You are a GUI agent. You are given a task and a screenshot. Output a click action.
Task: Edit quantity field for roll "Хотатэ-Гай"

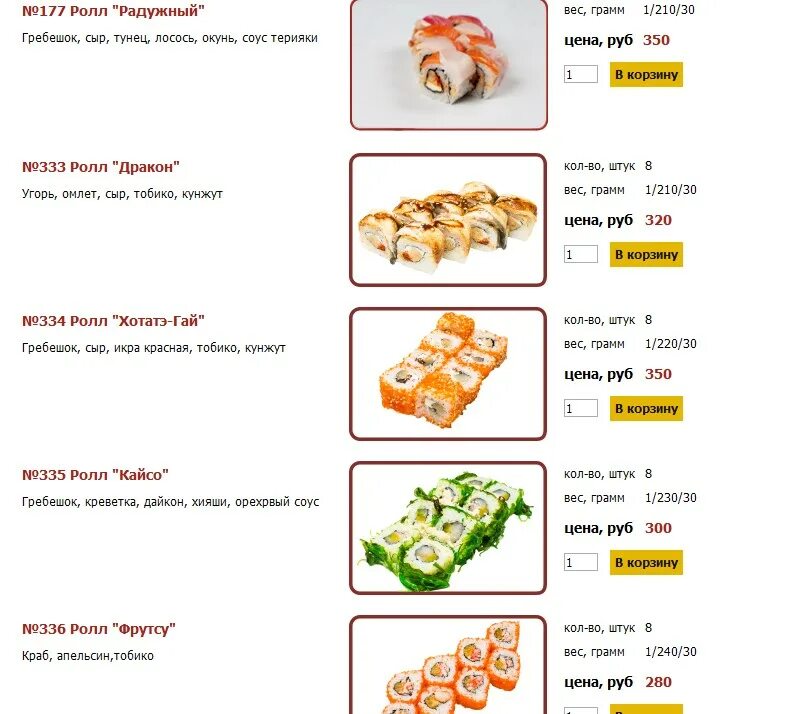(581, 409)
